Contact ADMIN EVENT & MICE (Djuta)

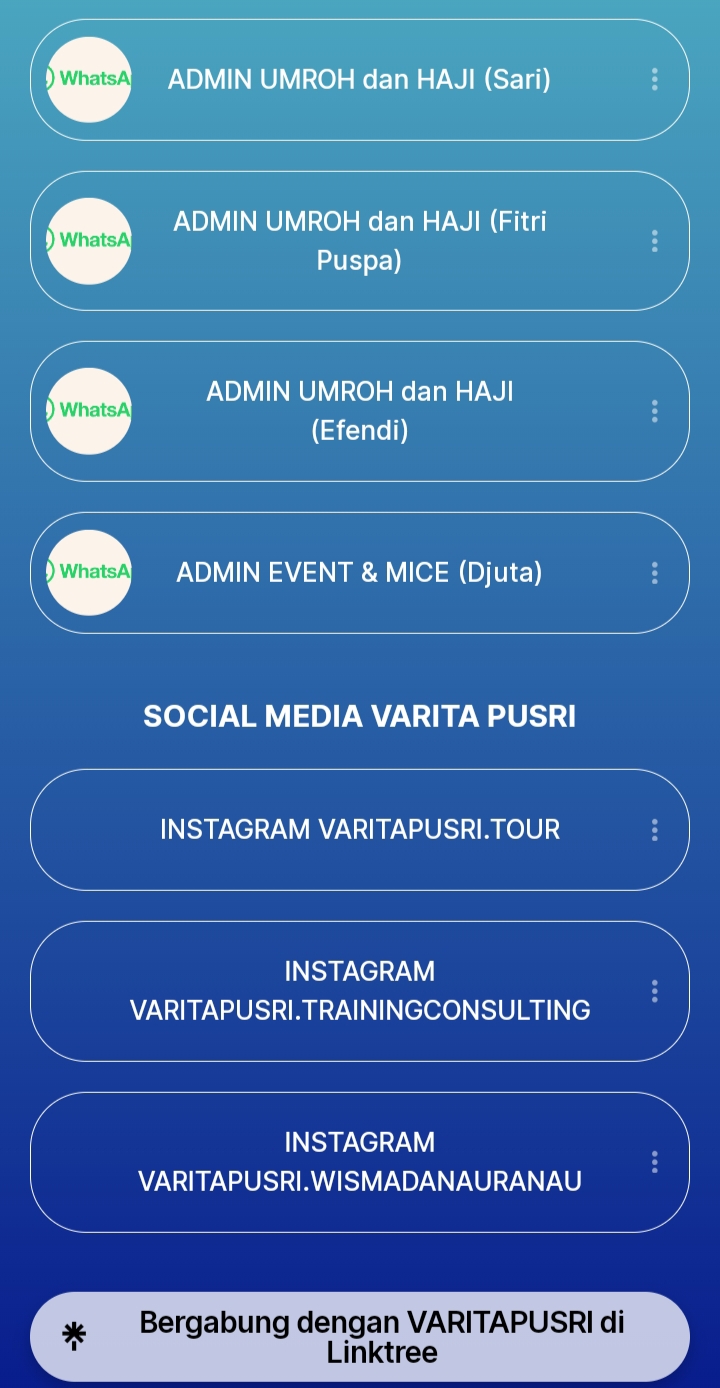359,573
